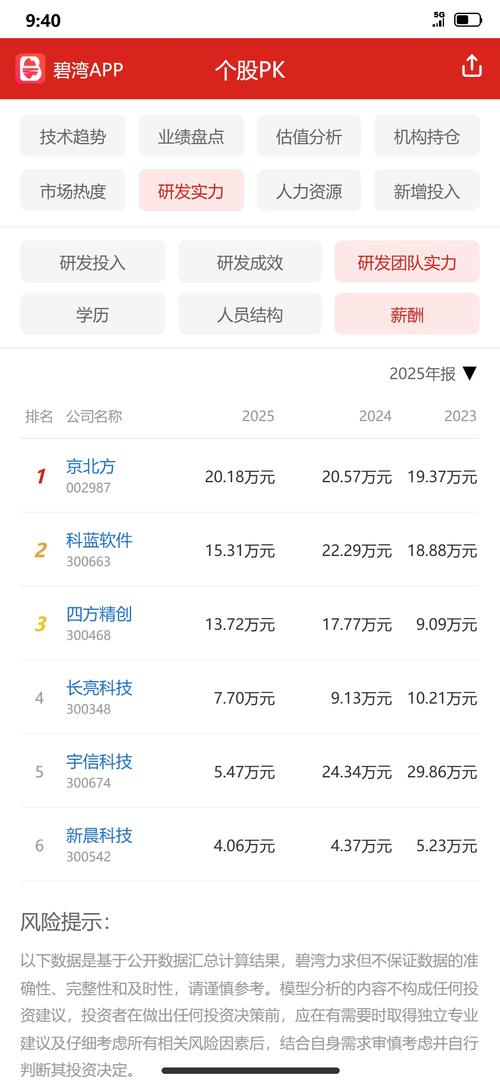Open the 估值分析 section
The width and height of the screenshot is (500, 1084).
pos(309,136)
